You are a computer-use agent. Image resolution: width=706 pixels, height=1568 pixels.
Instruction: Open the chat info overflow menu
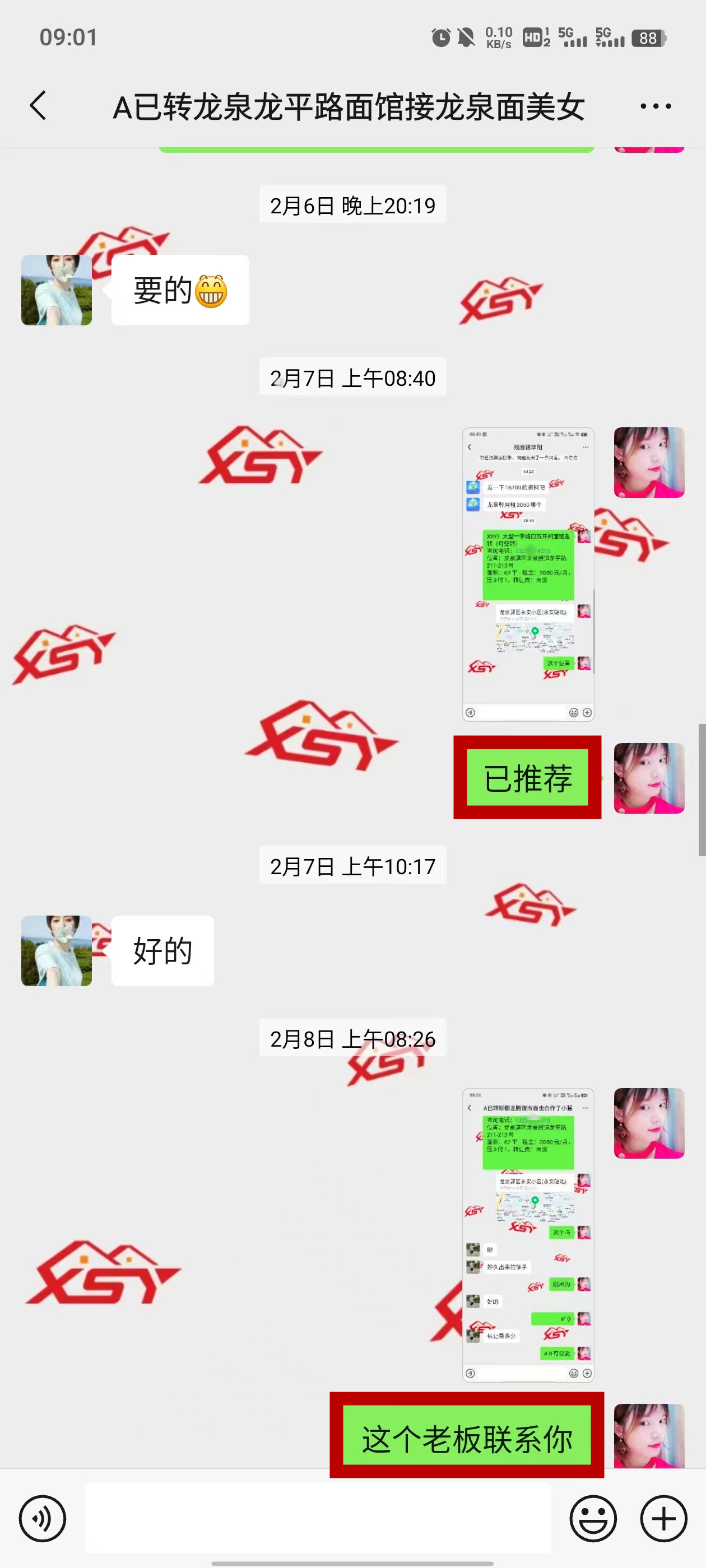[x=656, y=106]
